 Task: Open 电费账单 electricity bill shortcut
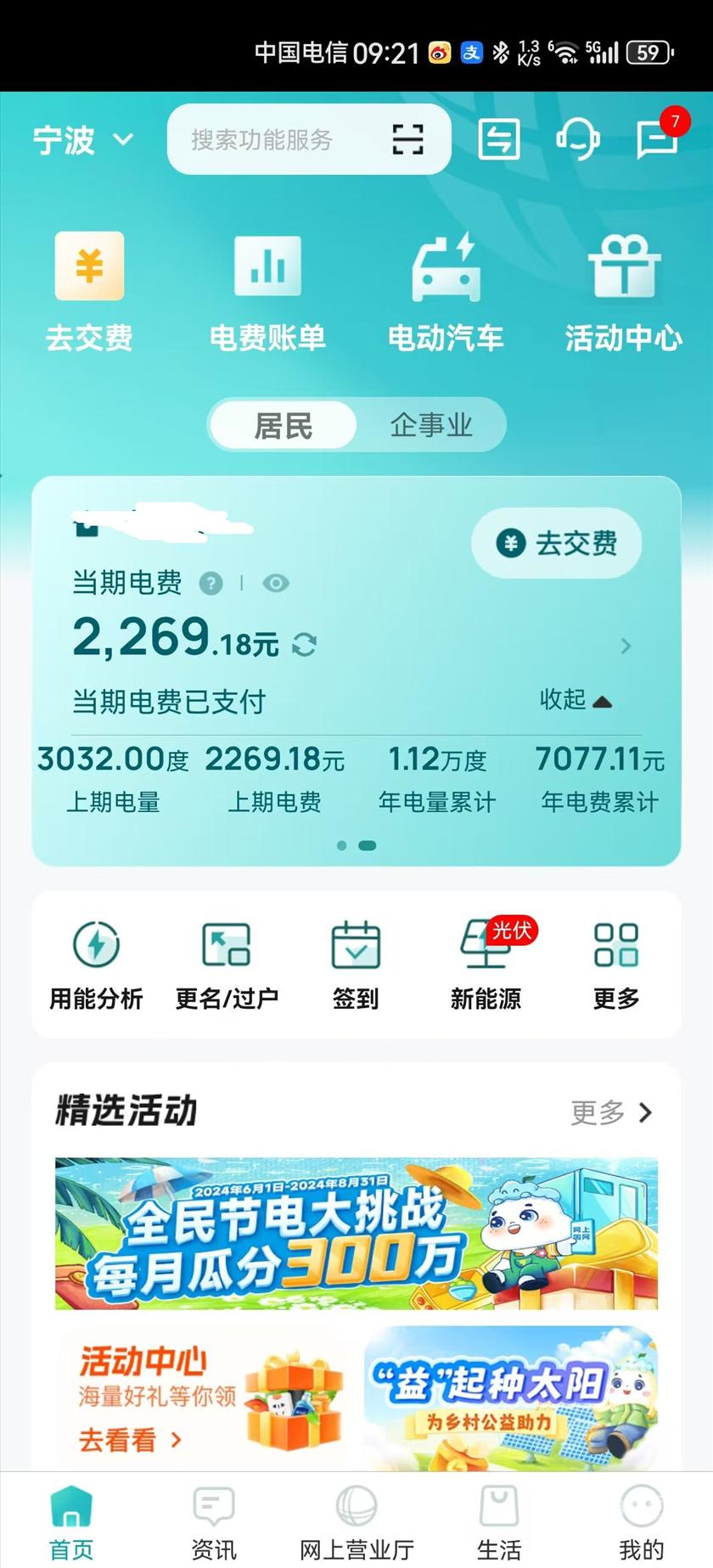pyautogui.click(x=267, y=293)
